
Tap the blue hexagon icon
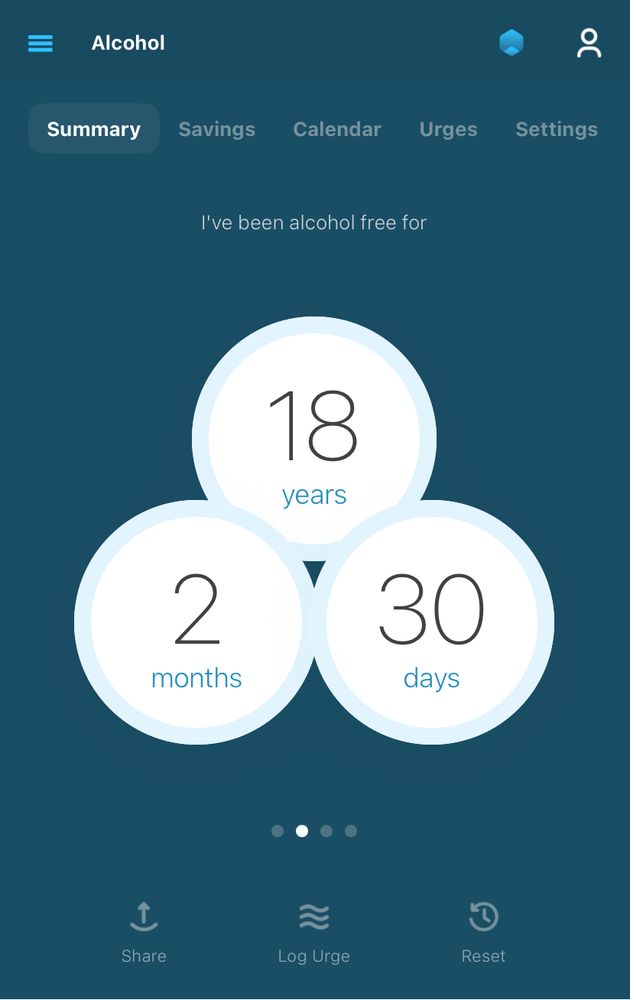tap(511, 43)
